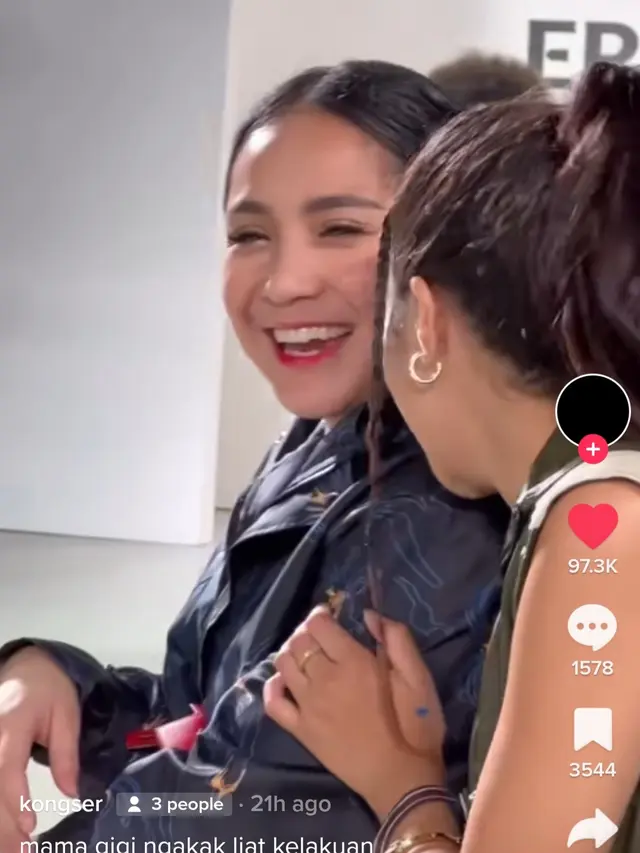Share this video
This screenshot has height=853, width=640.
coord(592,830)
